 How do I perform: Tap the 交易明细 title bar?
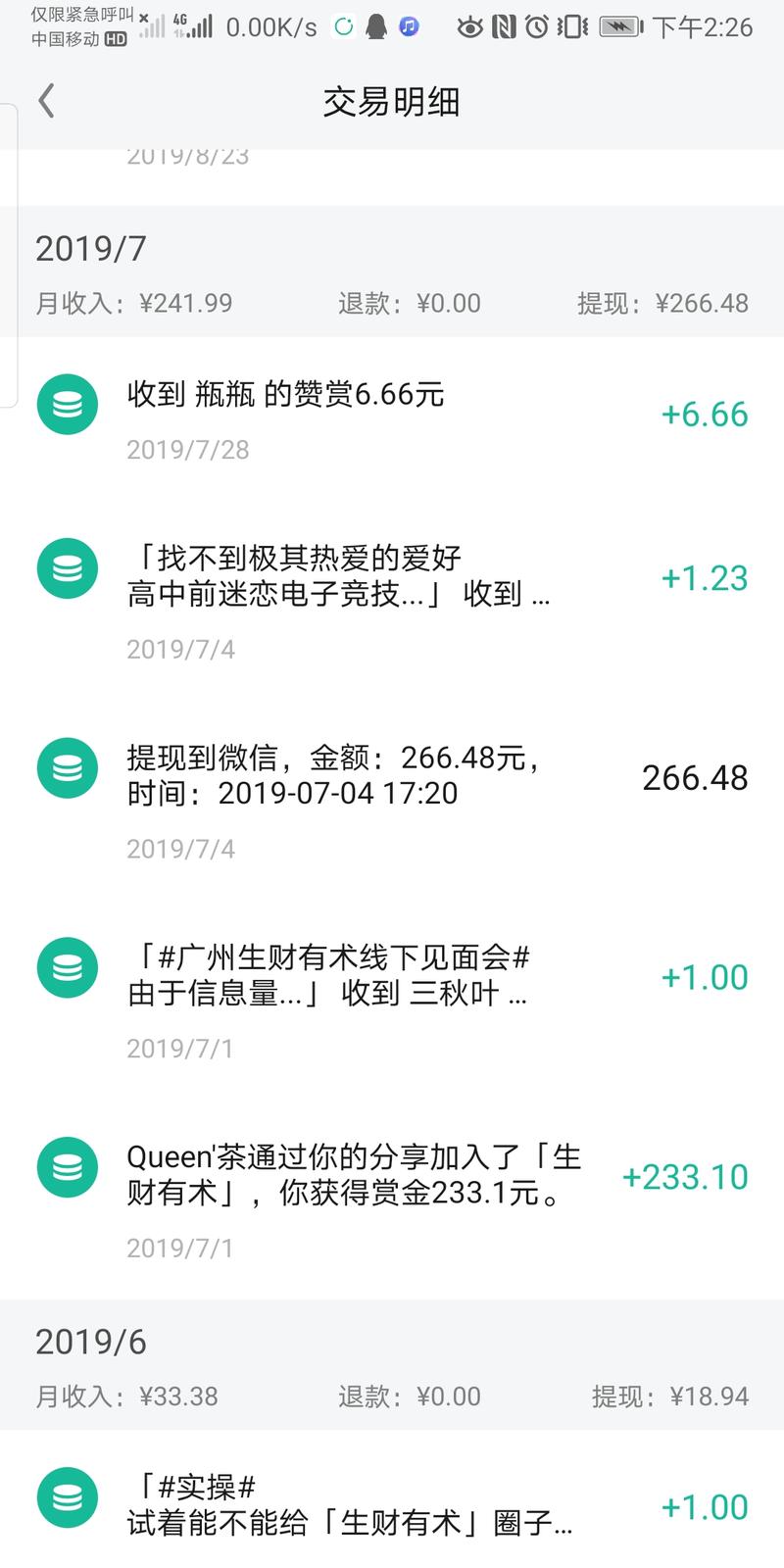point(392,101)
